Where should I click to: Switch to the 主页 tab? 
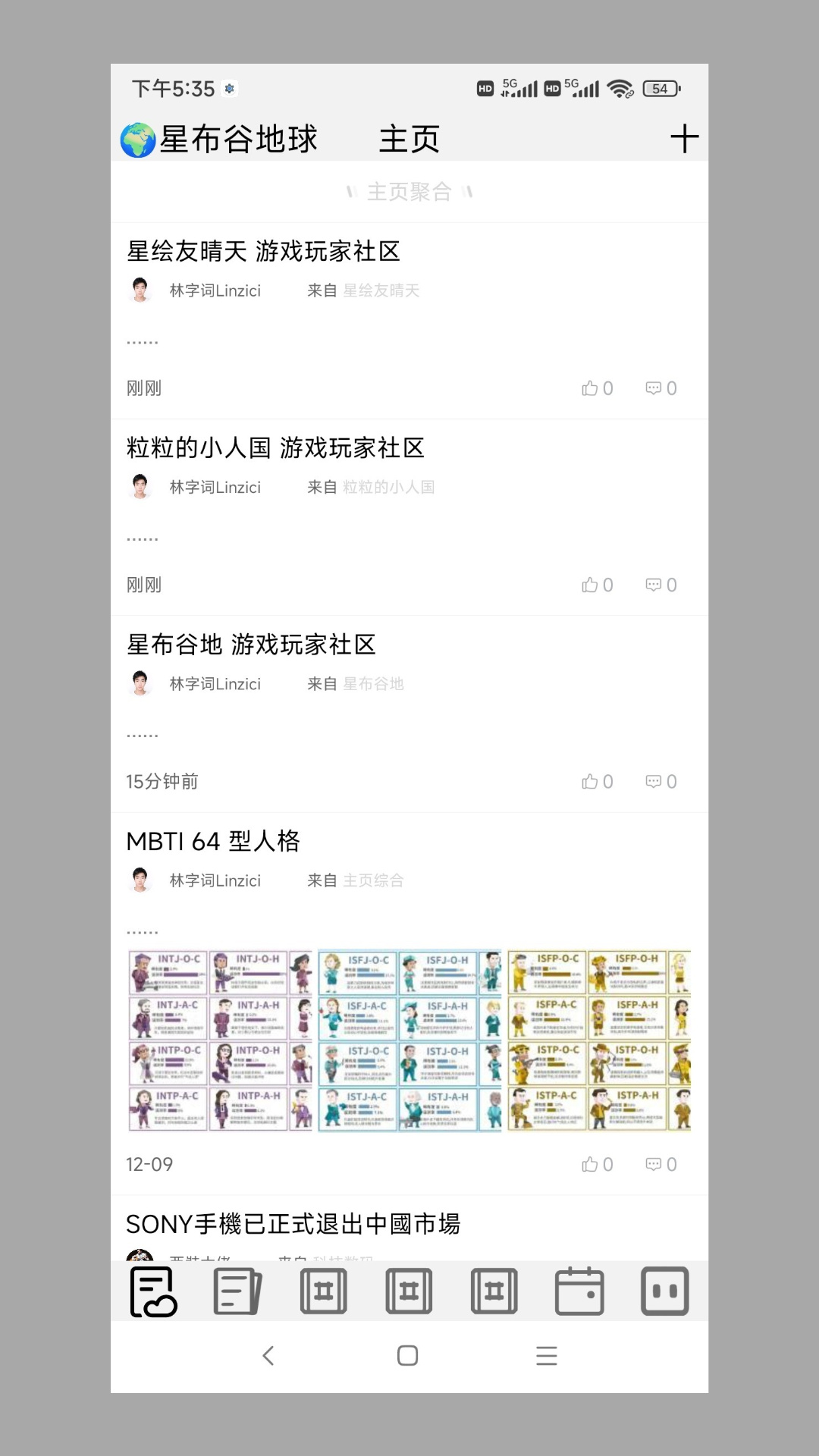[409, 139]
